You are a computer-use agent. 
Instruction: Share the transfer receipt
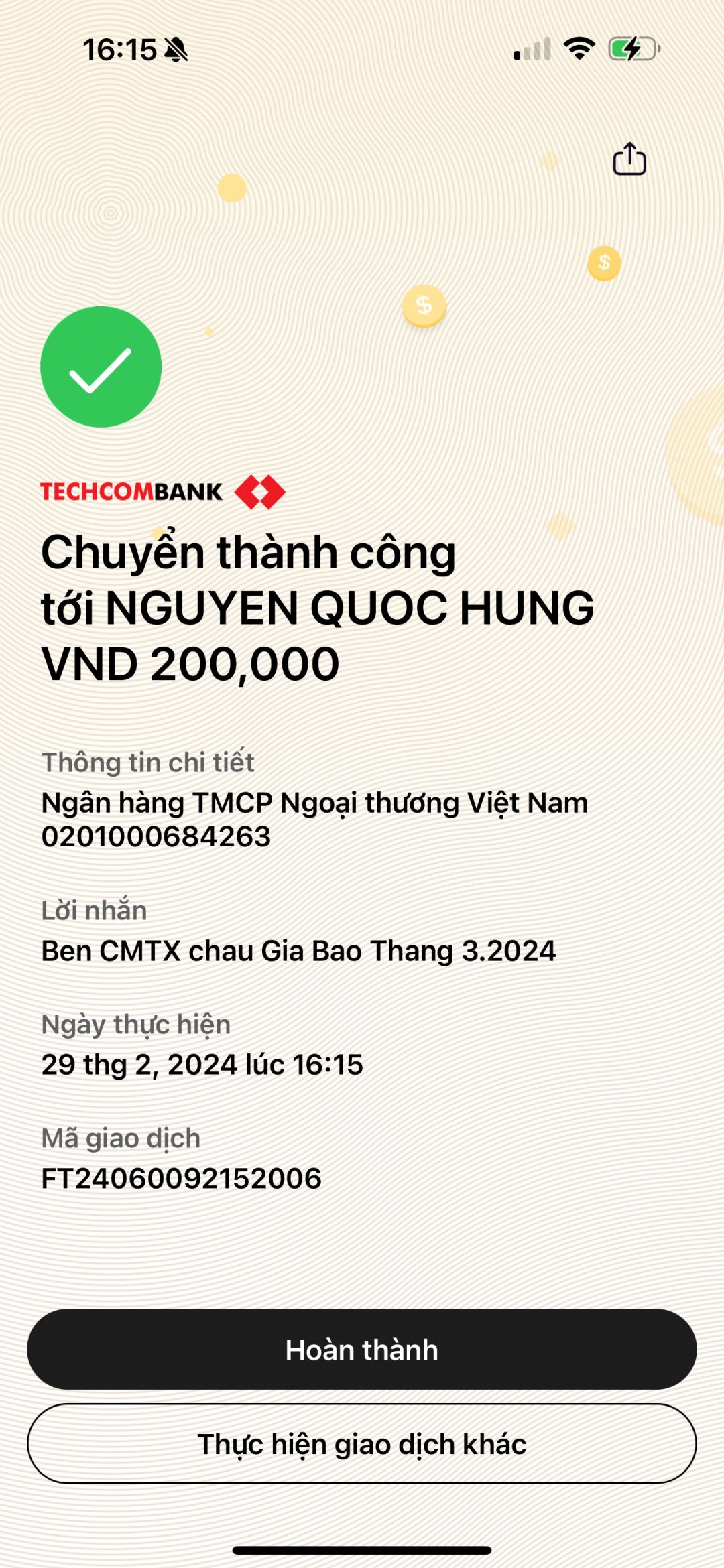point(629,159)
